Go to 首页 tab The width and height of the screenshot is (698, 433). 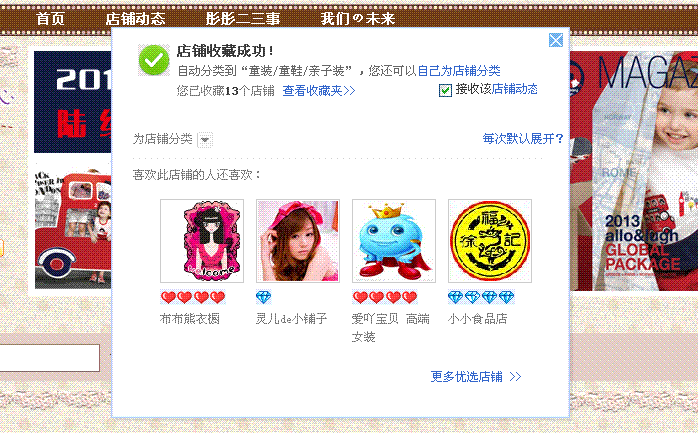coord(51,19)
